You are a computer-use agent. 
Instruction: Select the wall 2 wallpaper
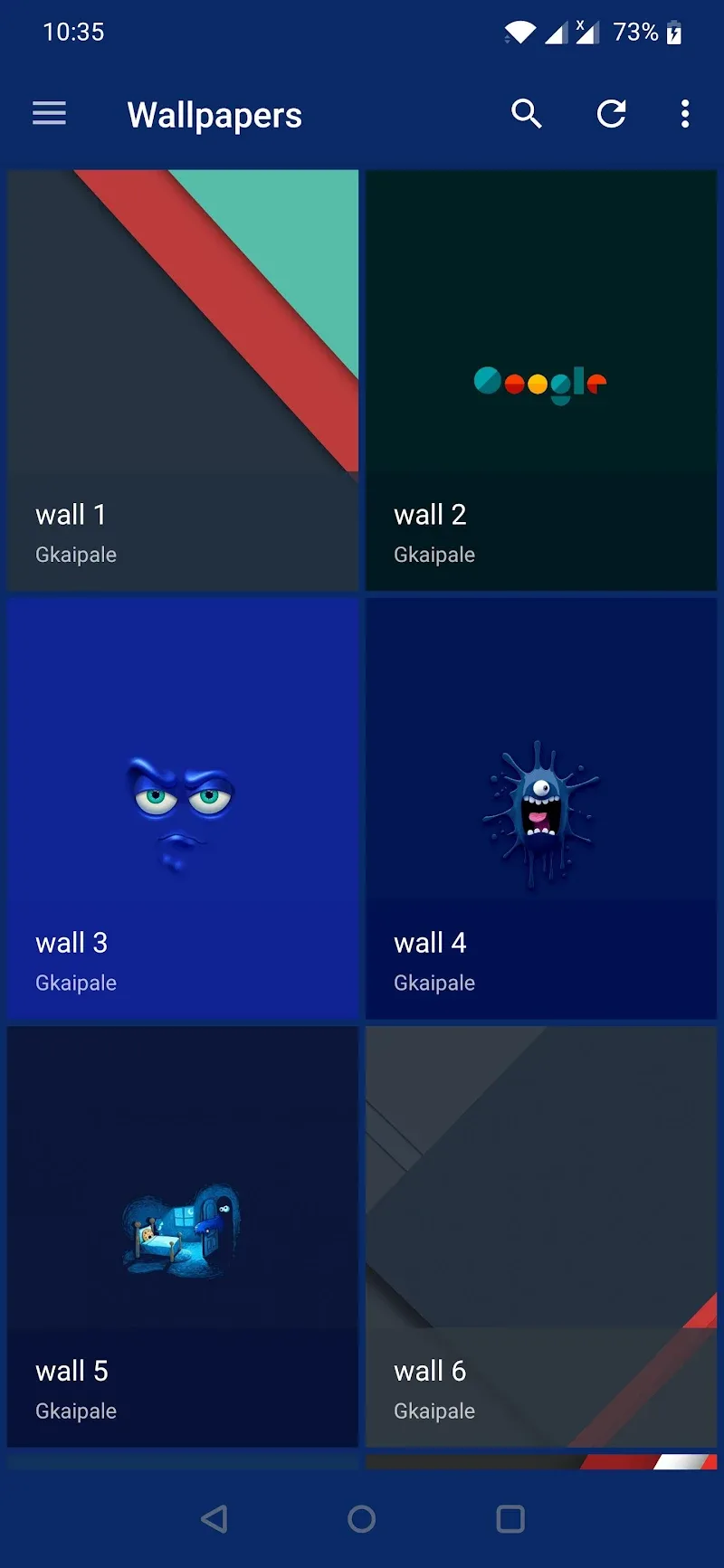(541, 380)
